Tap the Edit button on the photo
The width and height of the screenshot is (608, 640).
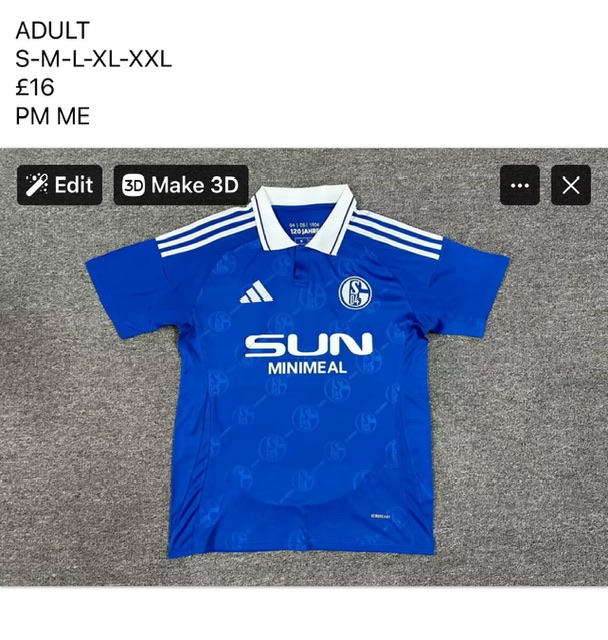tap(60, 185)
